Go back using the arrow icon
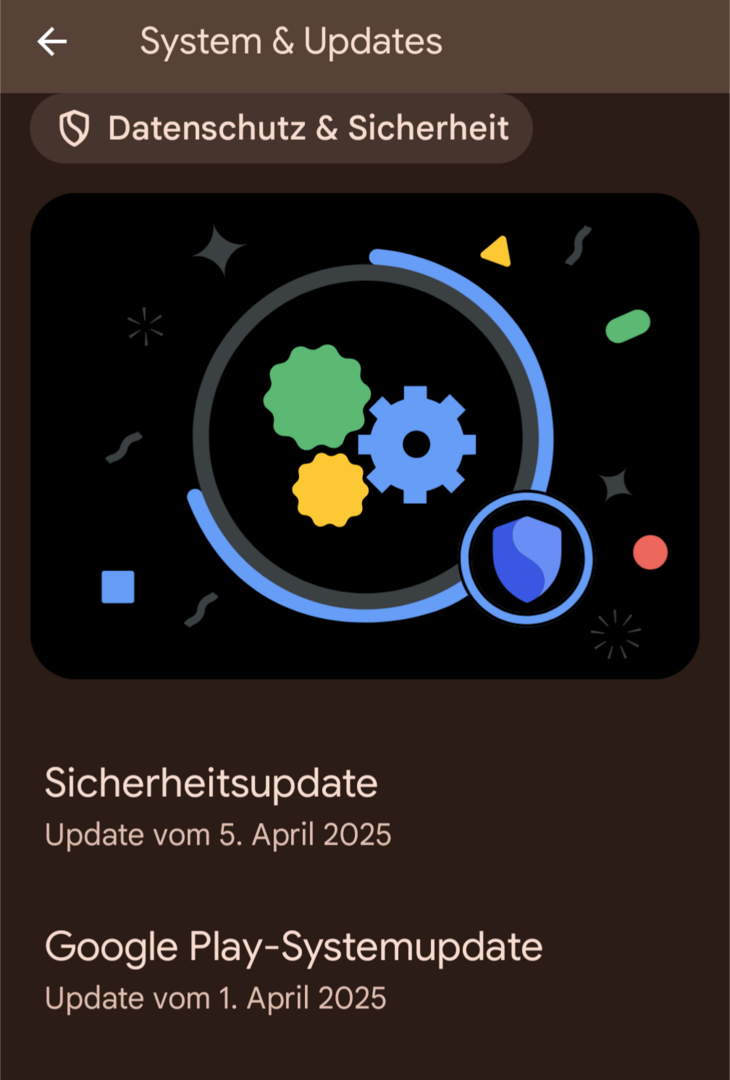 click(x=52, y=41)
